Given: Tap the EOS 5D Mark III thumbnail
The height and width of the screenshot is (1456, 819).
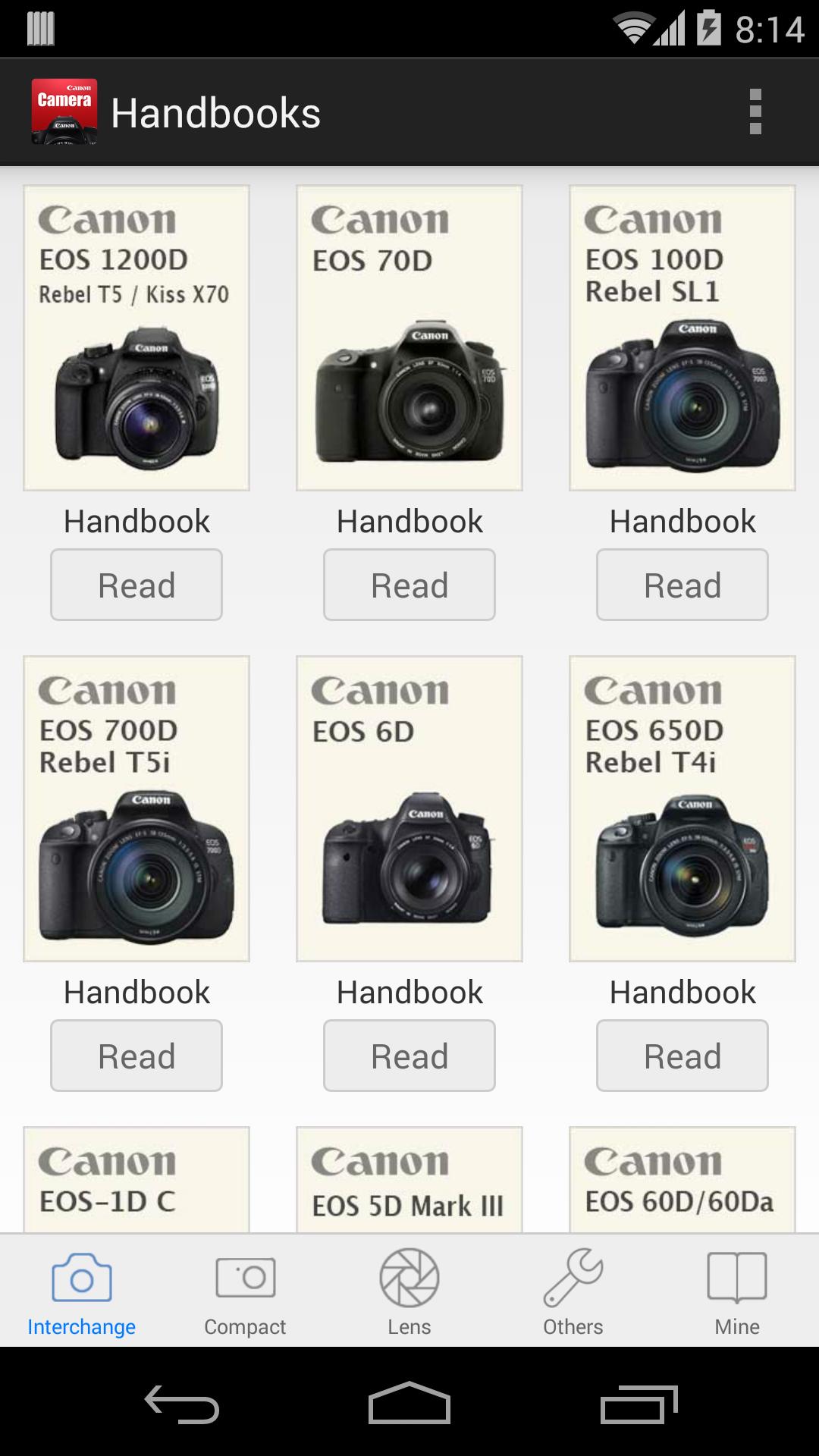Looking at the screenshot, I should (x=409, y=1179).
